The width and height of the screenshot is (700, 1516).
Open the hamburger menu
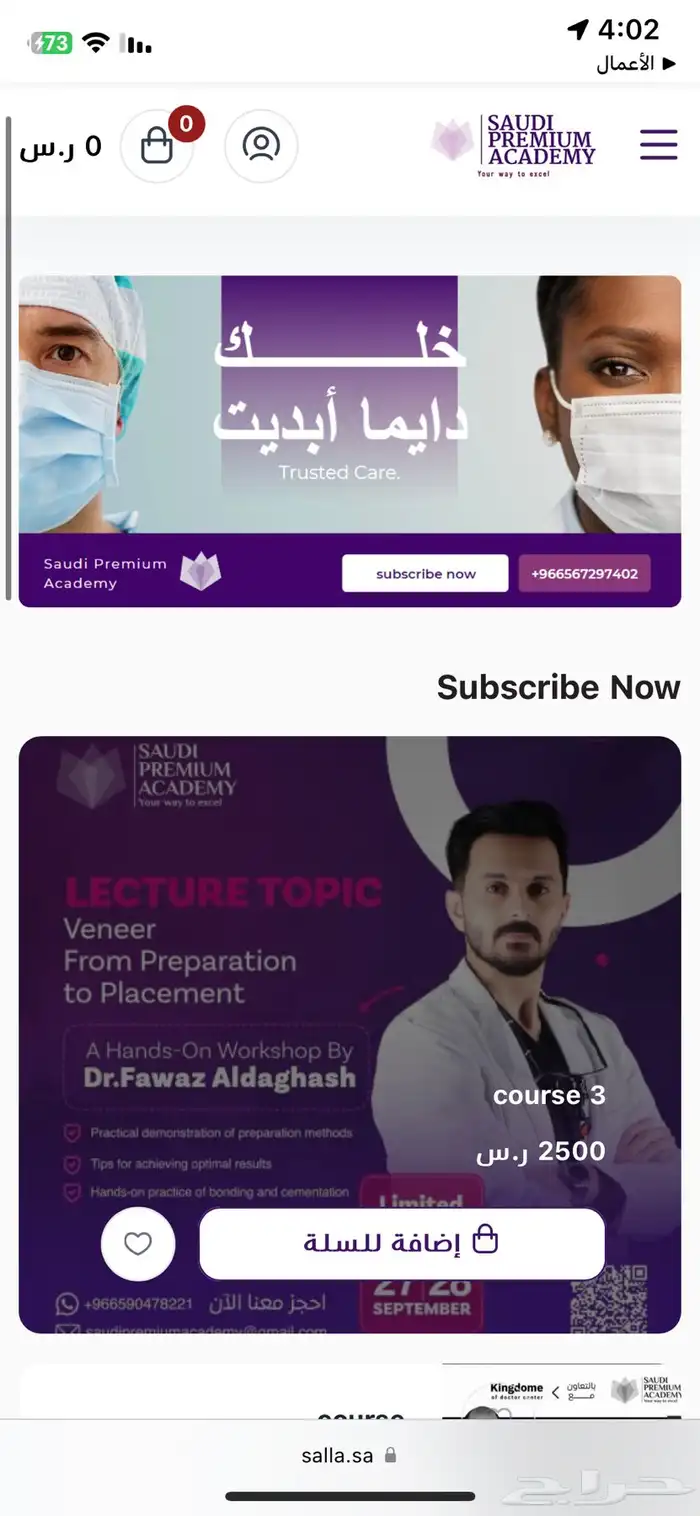[658, 145]
